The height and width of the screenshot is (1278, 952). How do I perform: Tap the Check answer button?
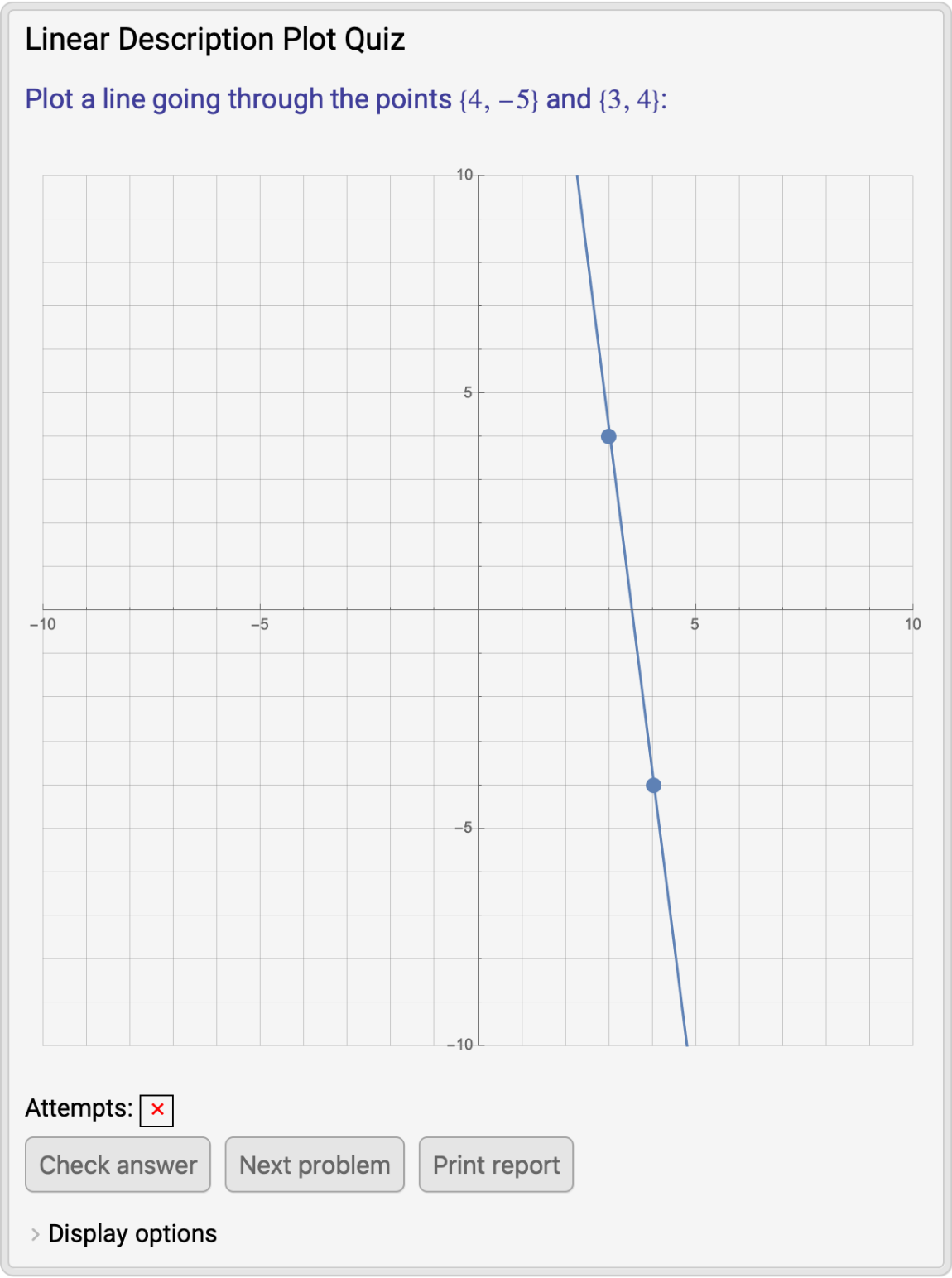pos(118,1165)
